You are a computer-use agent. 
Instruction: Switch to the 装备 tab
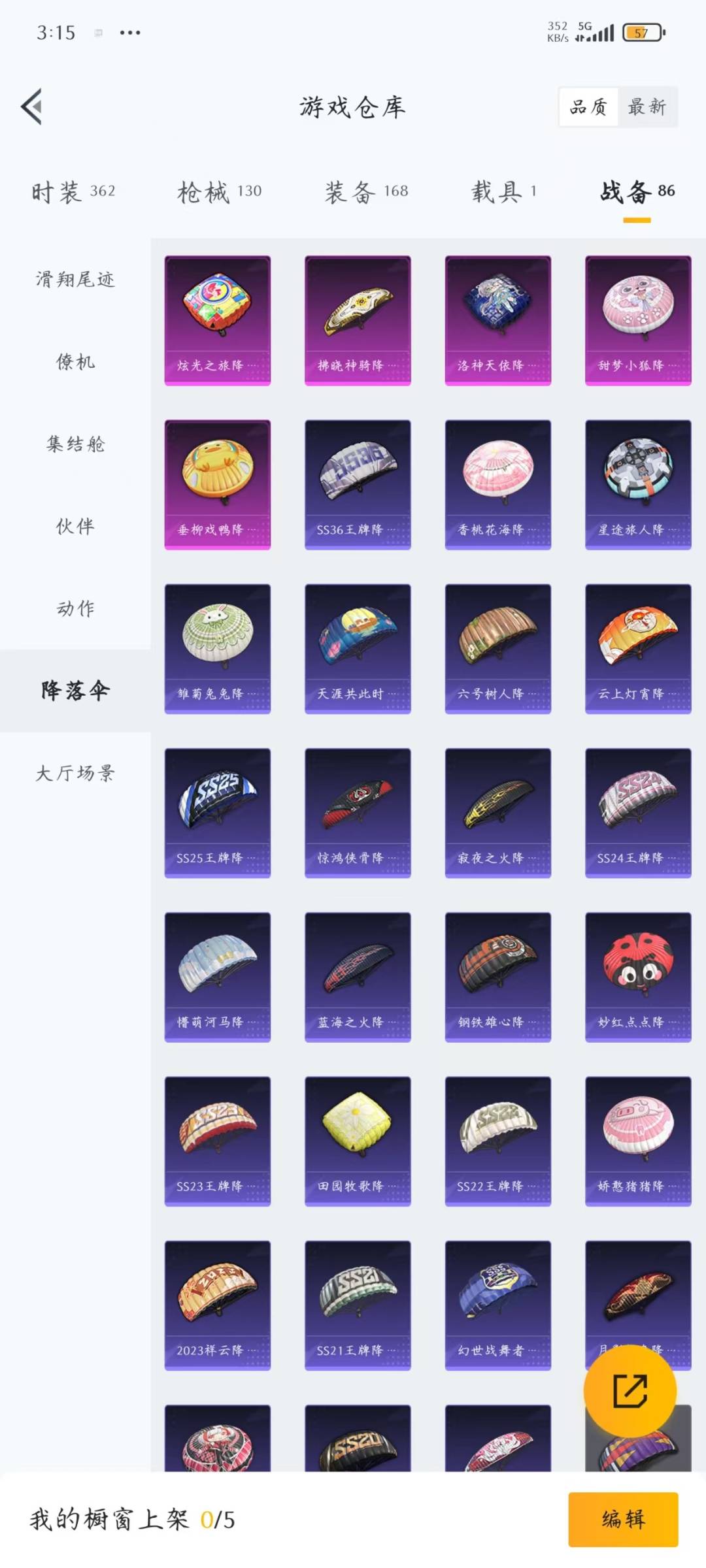click(x=366, y=191)
